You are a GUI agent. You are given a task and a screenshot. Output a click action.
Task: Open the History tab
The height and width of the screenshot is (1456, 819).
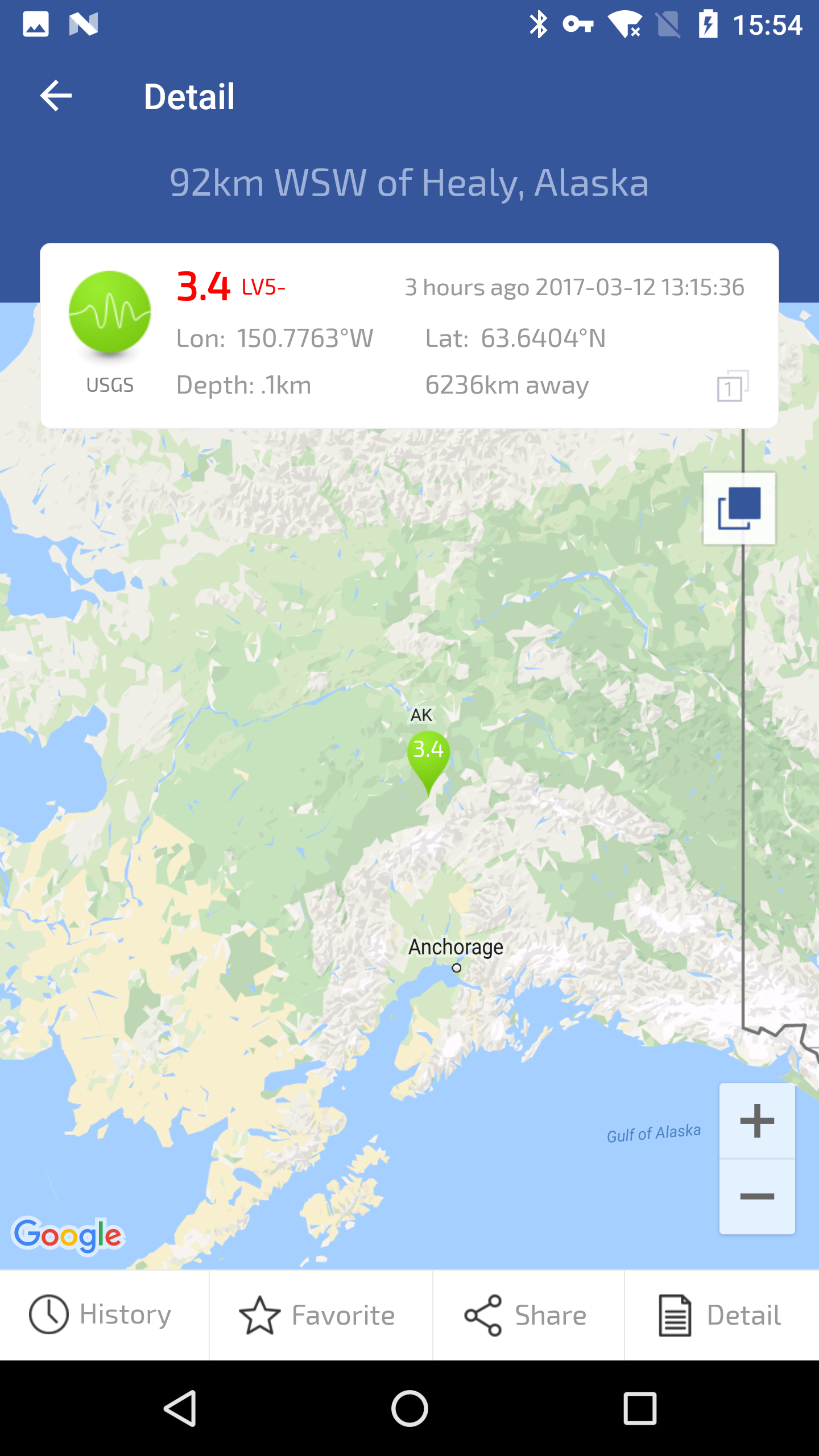click(101, 1315)
